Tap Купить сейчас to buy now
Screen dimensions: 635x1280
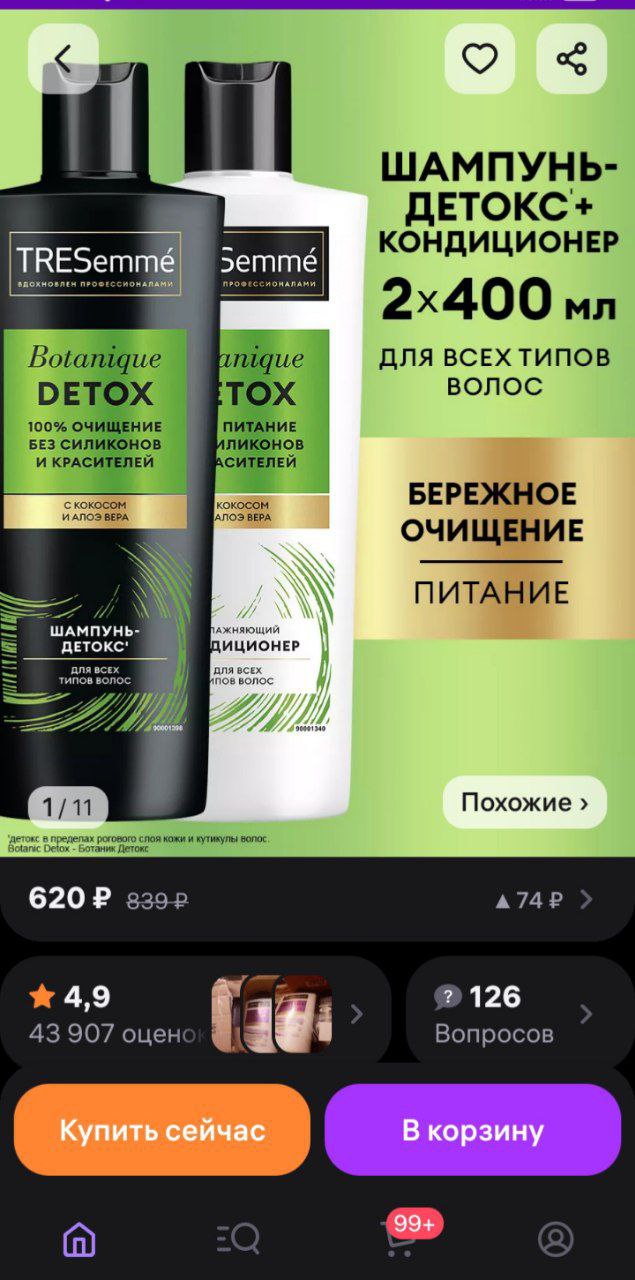pos(162,1130)
